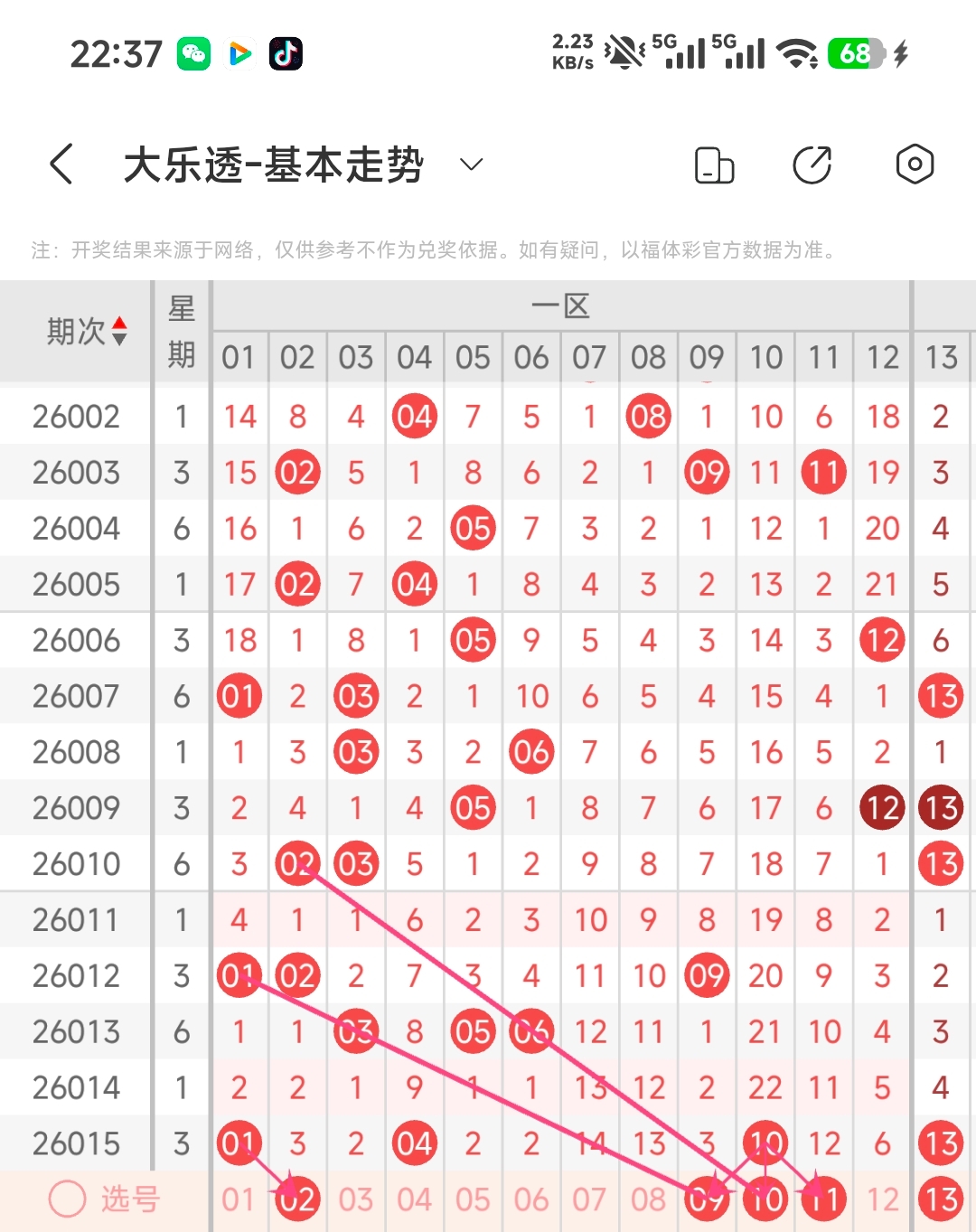Tap the WeChat icon in the status bar

click(x=192, y=54)
